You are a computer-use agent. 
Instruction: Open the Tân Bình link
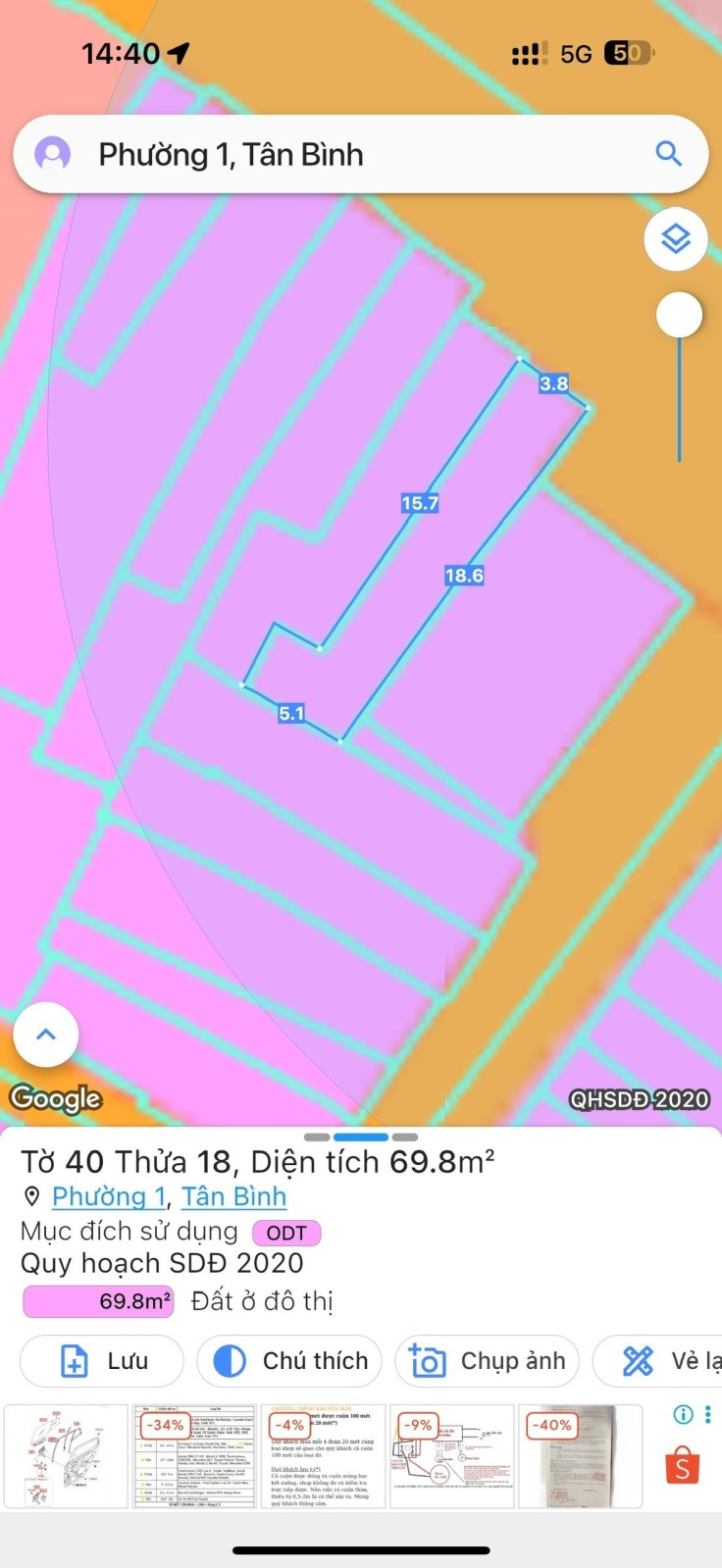click(x=233, y=1196)
